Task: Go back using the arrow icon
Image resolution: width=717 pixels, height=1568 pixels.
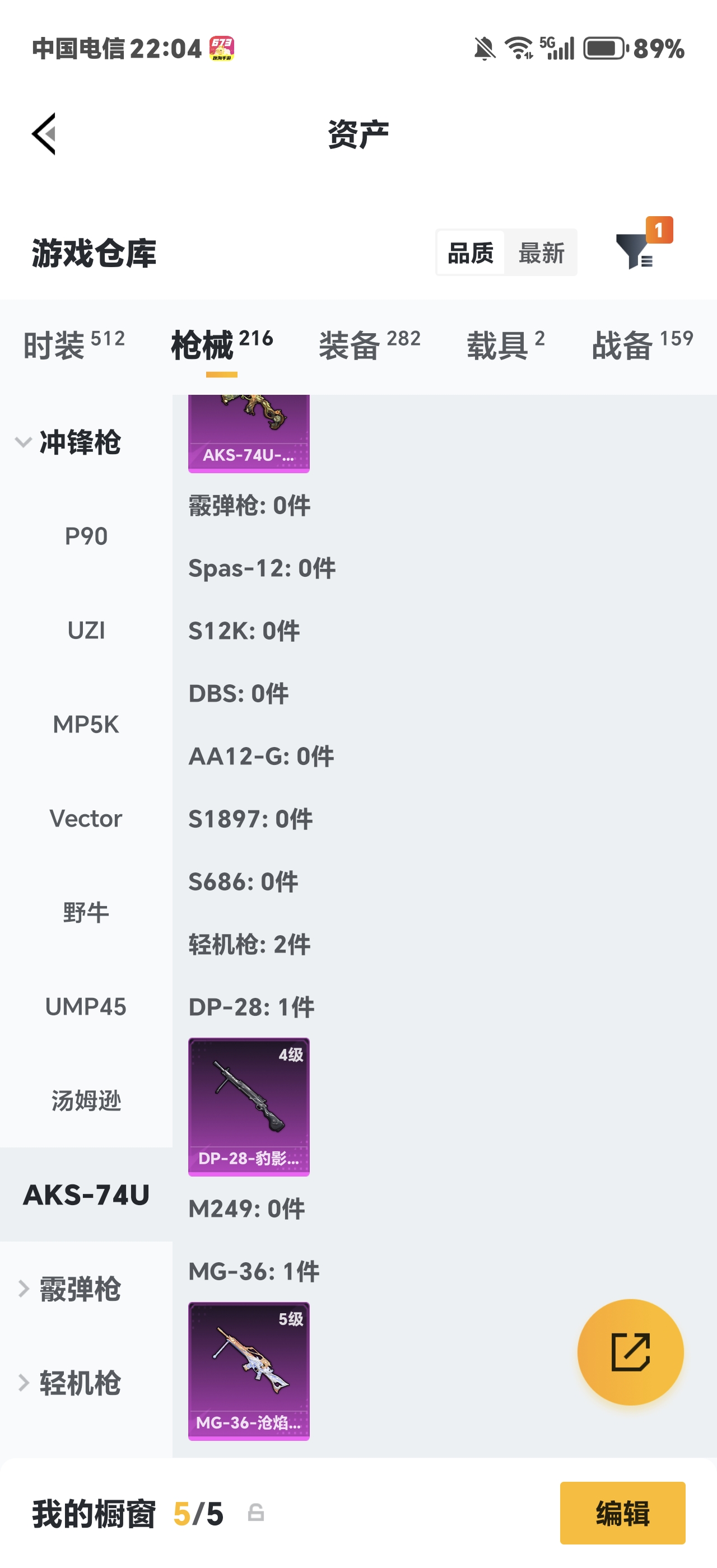Action: pyautogui.click(x=44, y=134)
